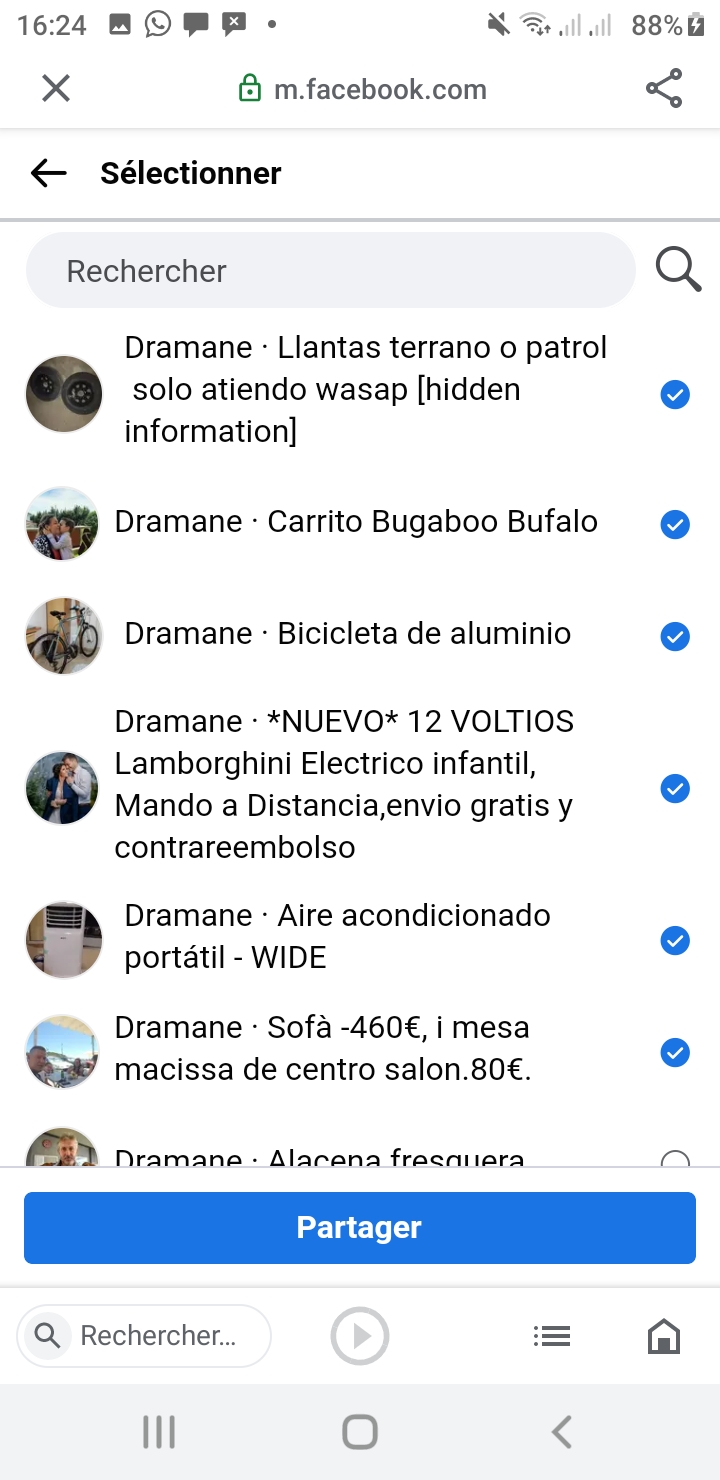
Task: Uncheck the Lamborghini Electrico infantil entry
Action: point(675,788)
